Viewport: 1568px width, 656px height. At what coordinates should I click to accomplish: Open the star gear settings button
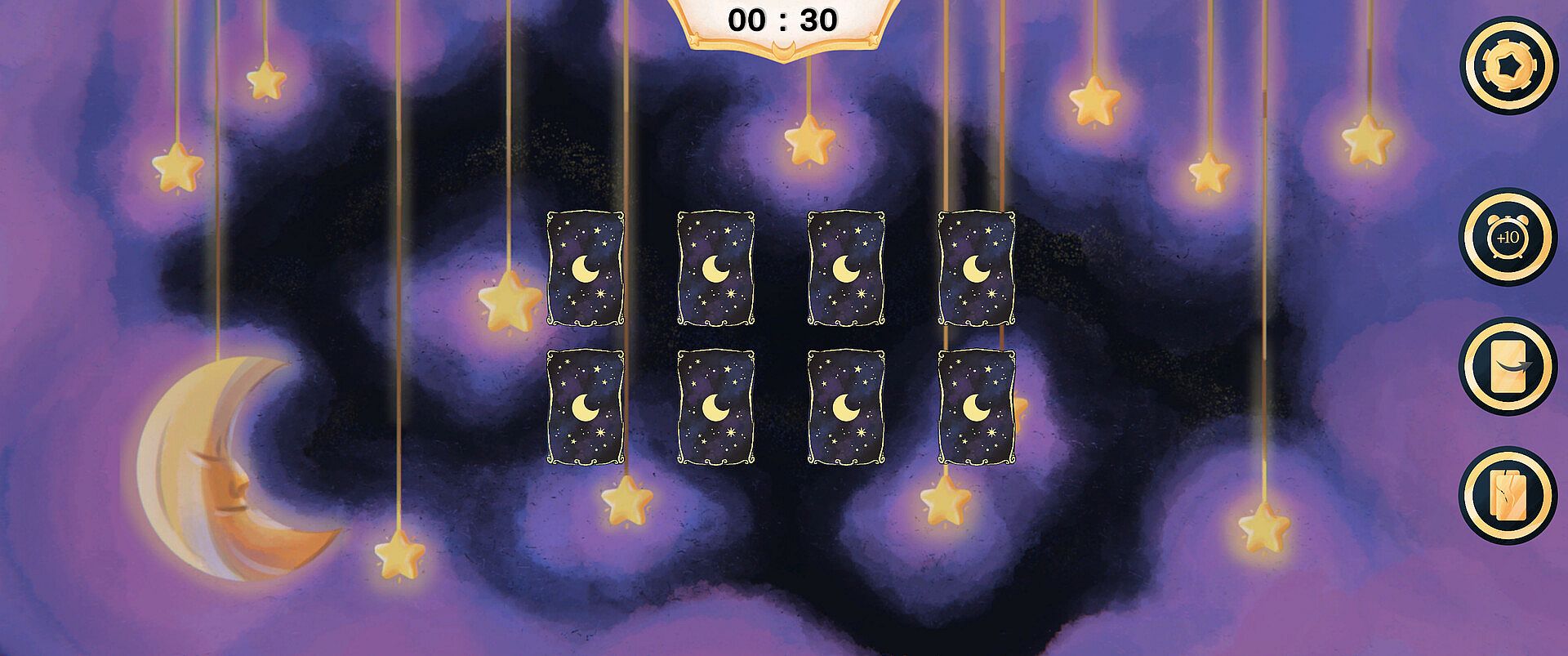click(x=1508, y=65)
